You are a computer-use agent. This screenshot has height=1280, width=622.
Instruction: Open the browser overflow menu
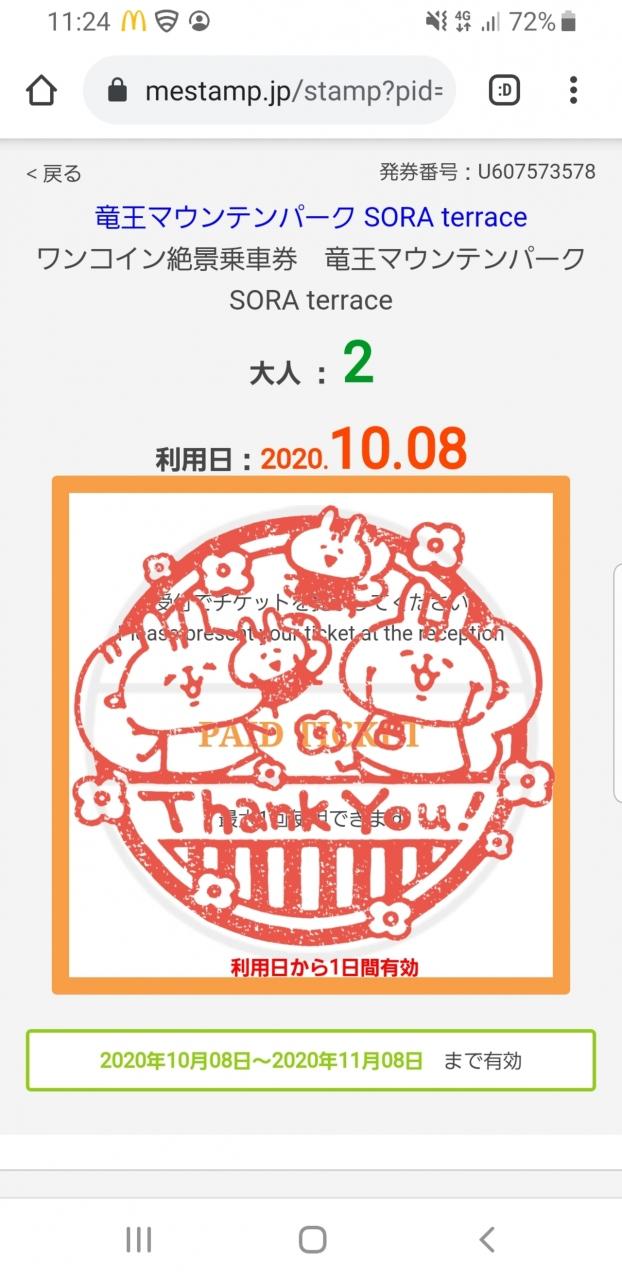coord(573,91)
